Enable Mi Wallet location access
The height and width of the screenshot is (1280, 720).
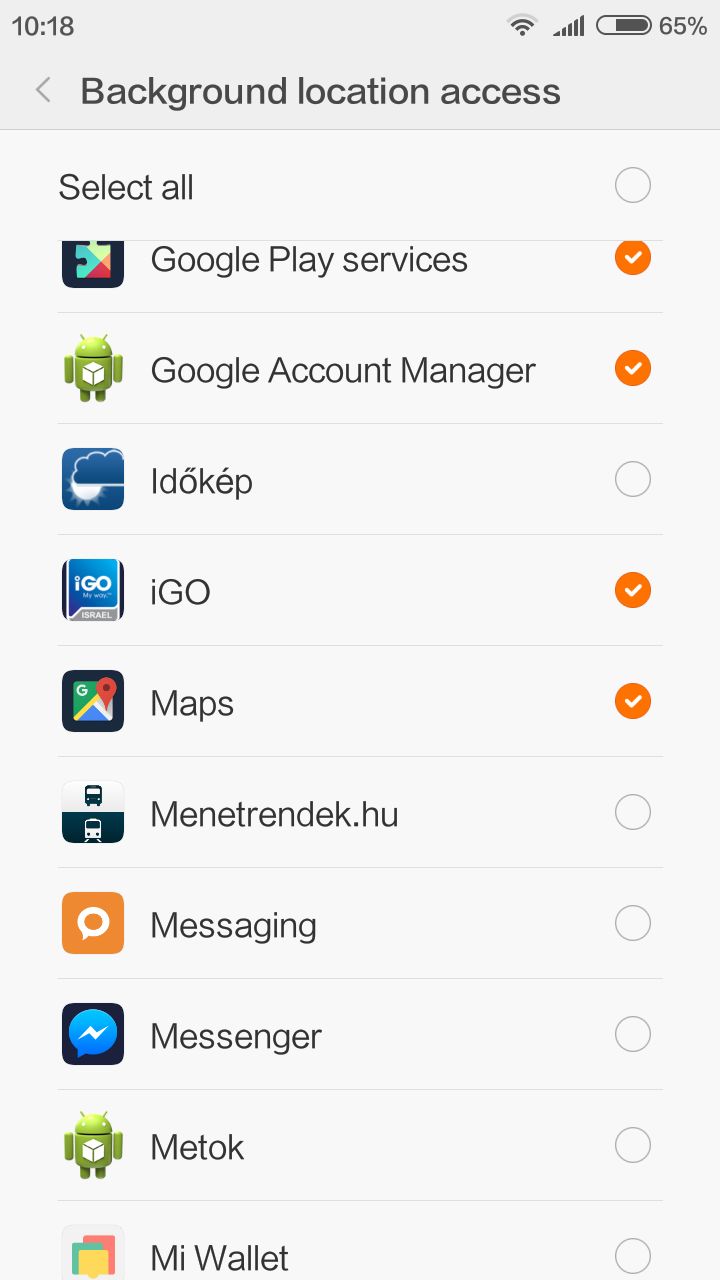(x=633, y=1256)
